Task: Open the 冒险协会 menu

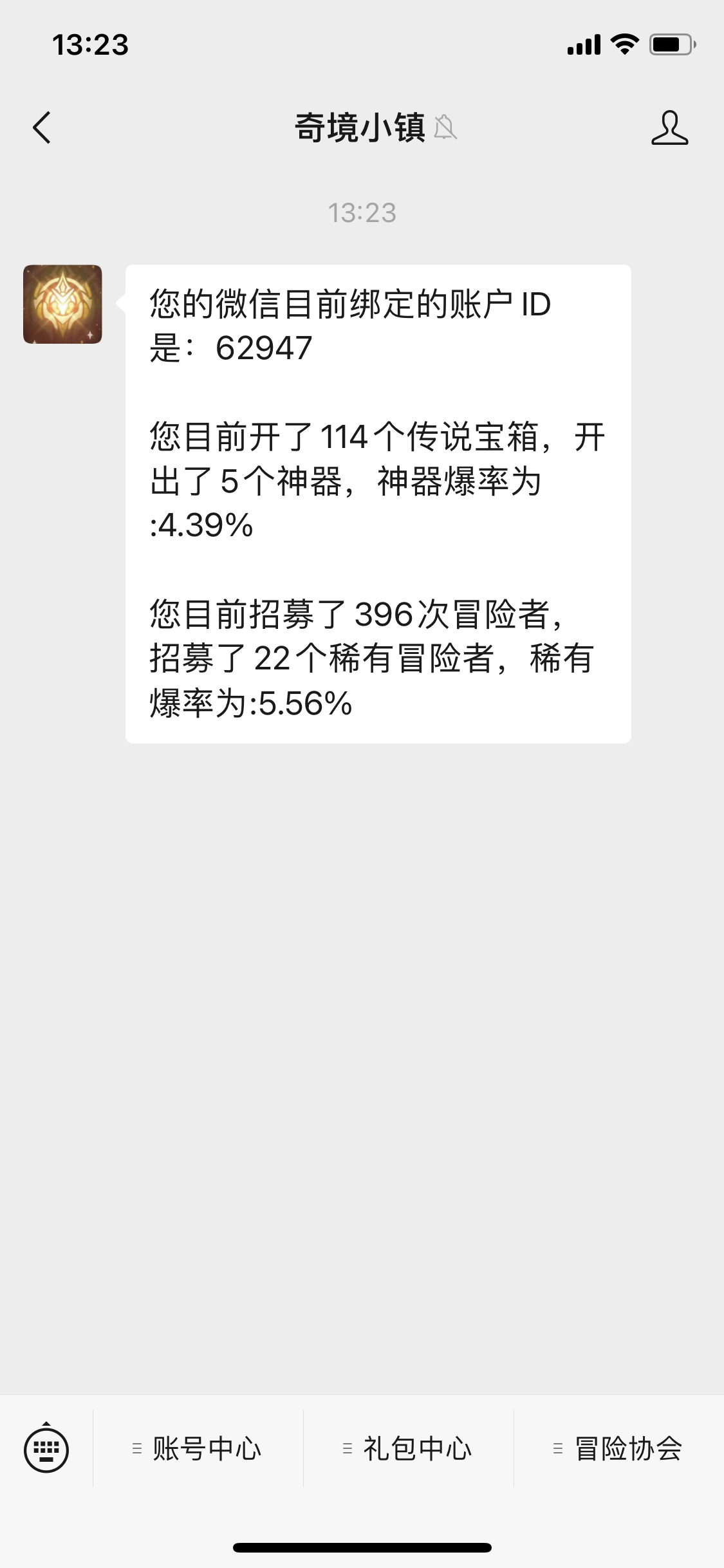Action: 619,1449
